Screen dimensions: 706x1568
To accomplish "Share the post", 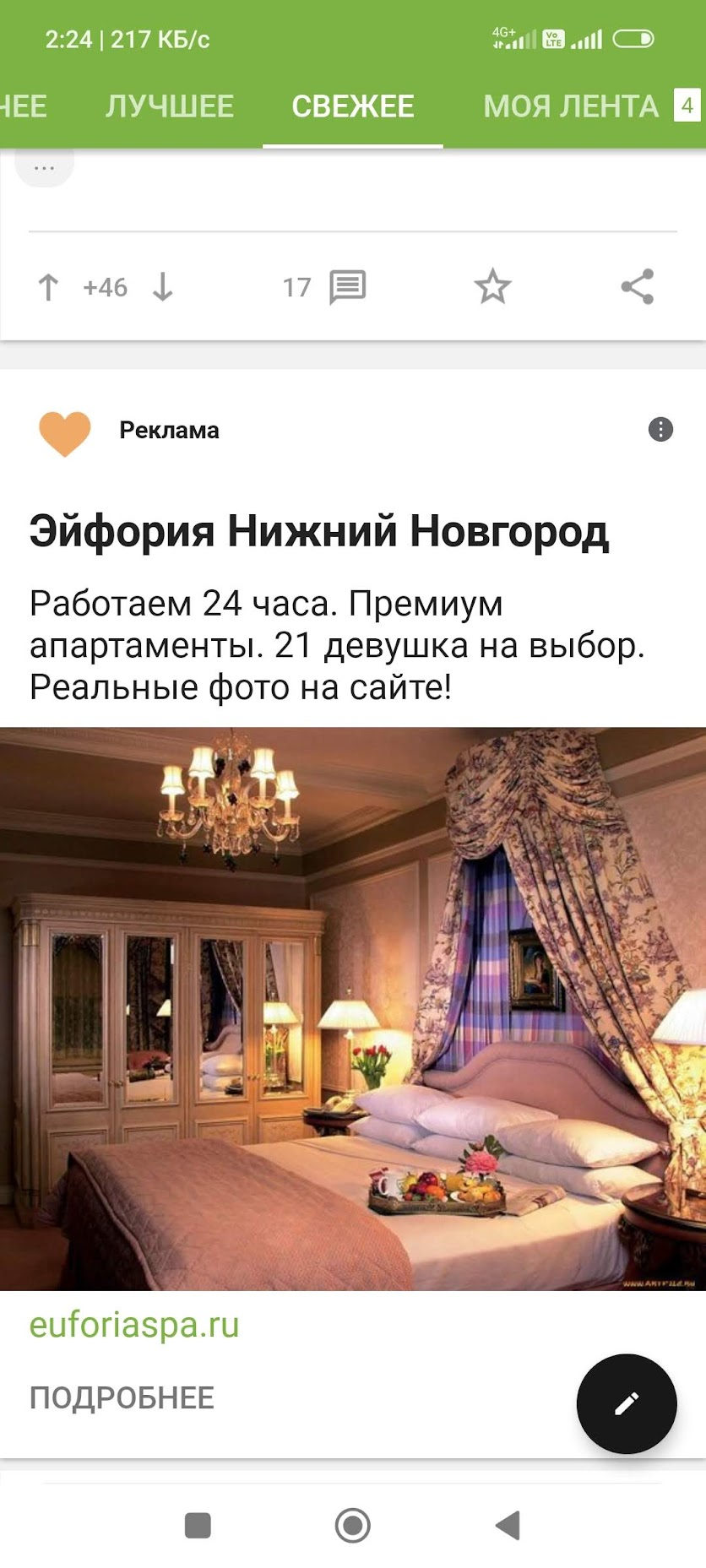I will click(638, 287).
